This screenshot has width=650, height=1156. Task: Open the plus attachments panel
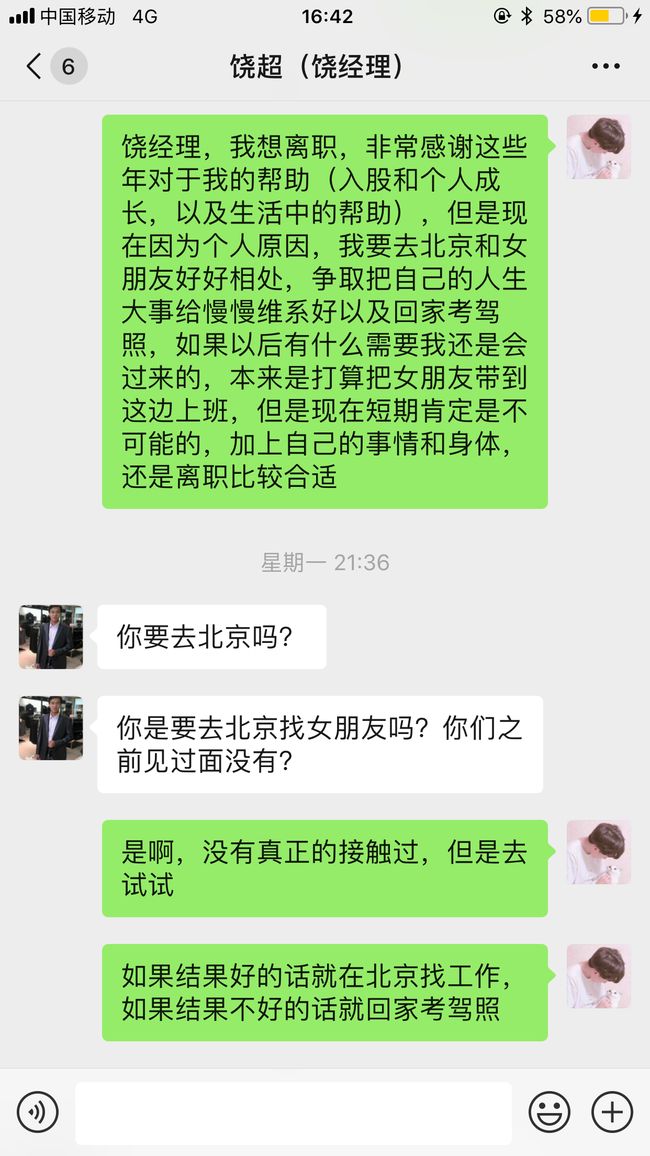[x=612, y=1112]
